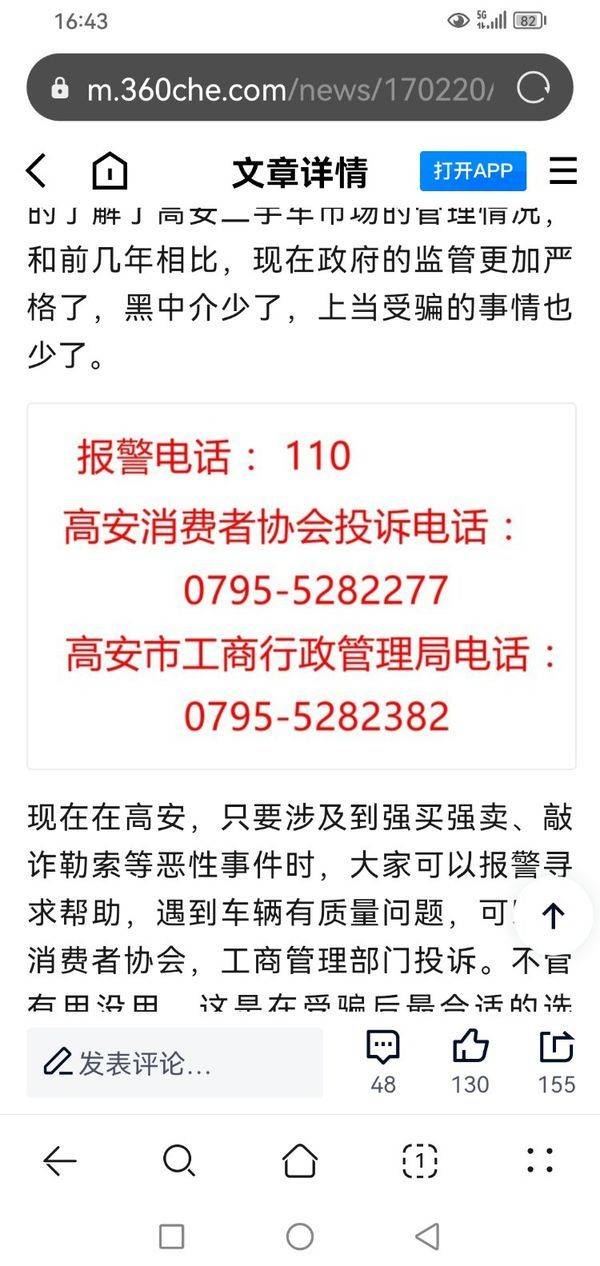Screen dimensions: 600x1266
Task: Reload the page from the address bar
Action: [533, 89]
